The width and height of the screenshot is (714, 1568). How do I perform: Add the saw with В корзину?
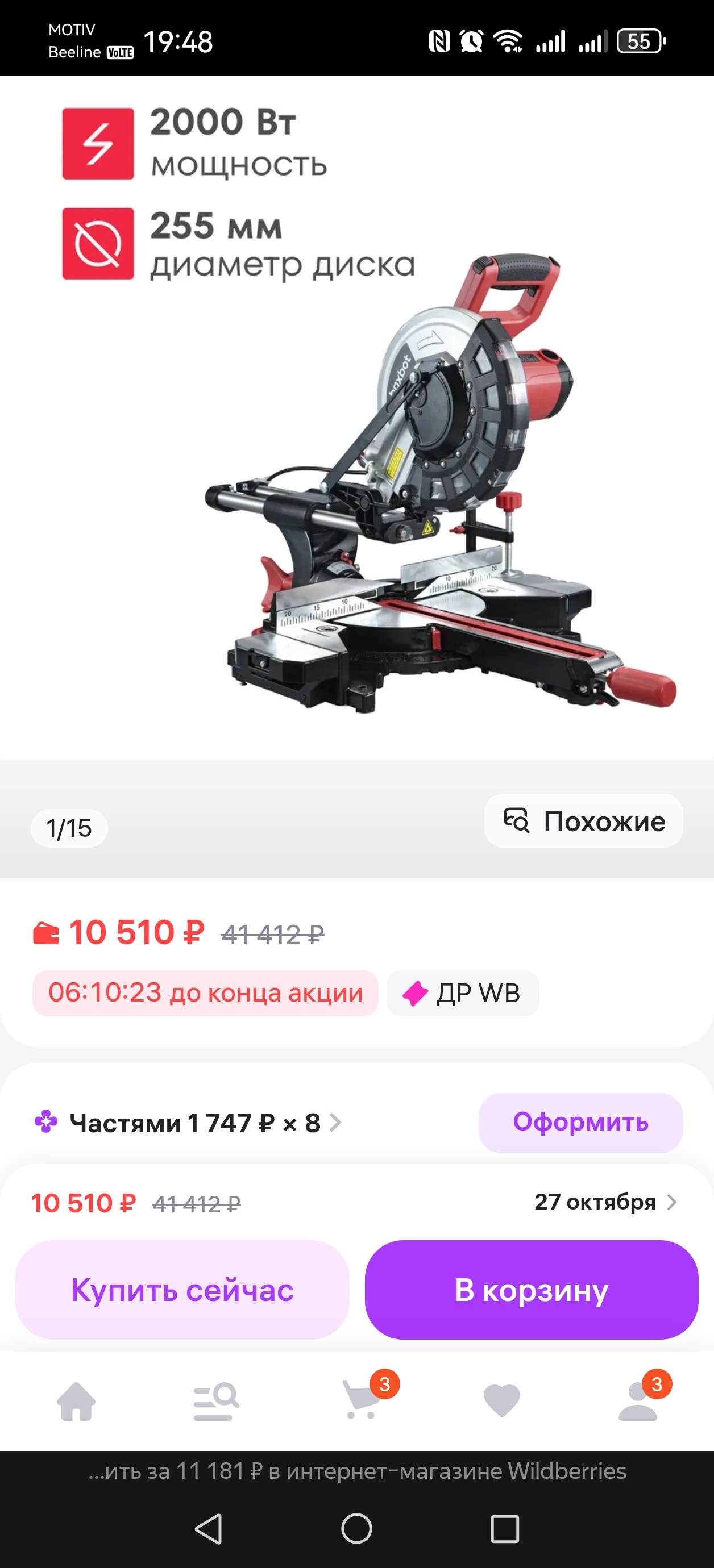[531, 1289]
